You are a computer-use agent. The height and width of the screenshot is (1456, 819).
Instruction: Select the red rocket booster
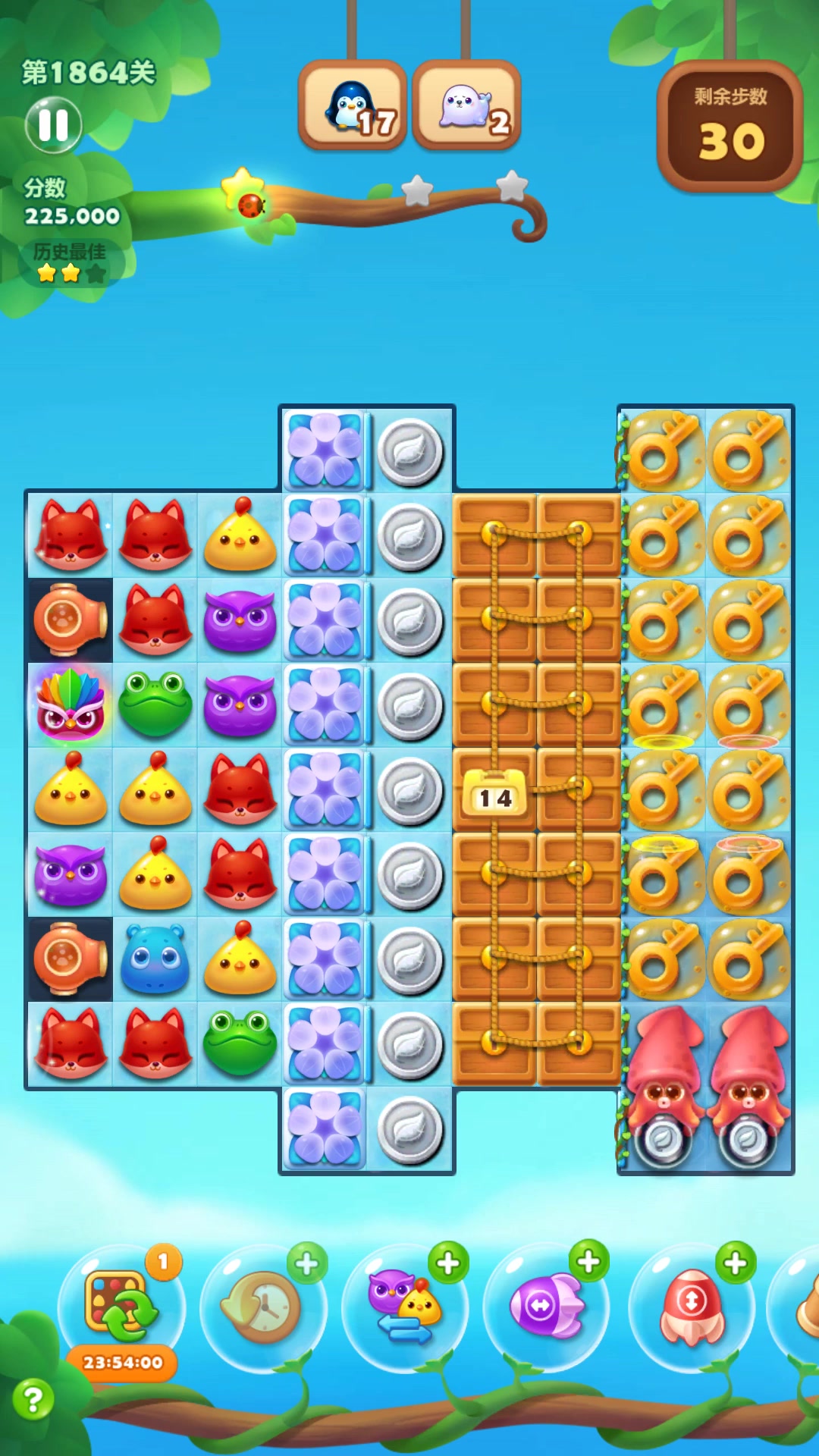pyautogui.click(x=692, y=1307)
